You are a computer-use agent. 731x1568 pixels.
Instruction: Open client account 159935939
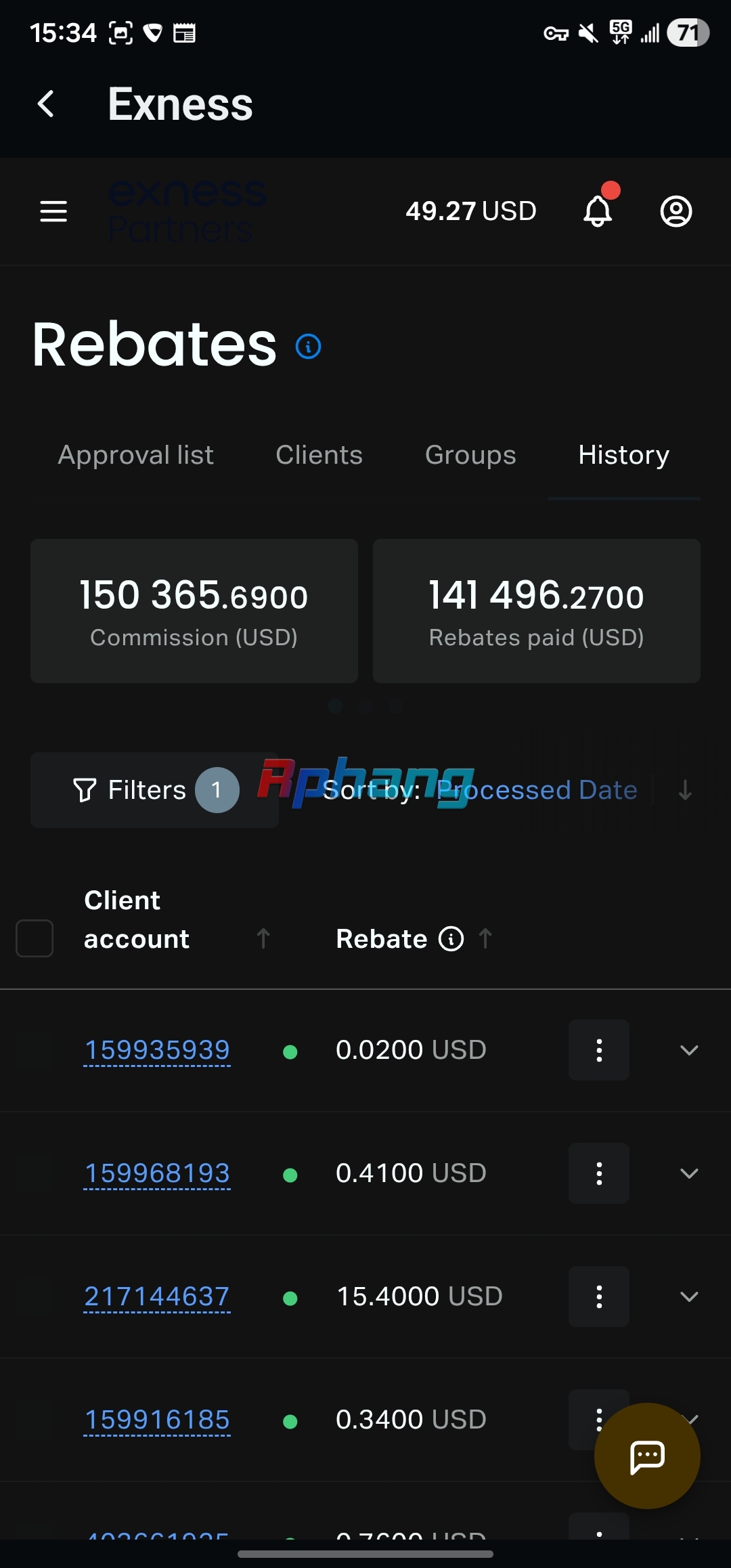point(157,1050)
